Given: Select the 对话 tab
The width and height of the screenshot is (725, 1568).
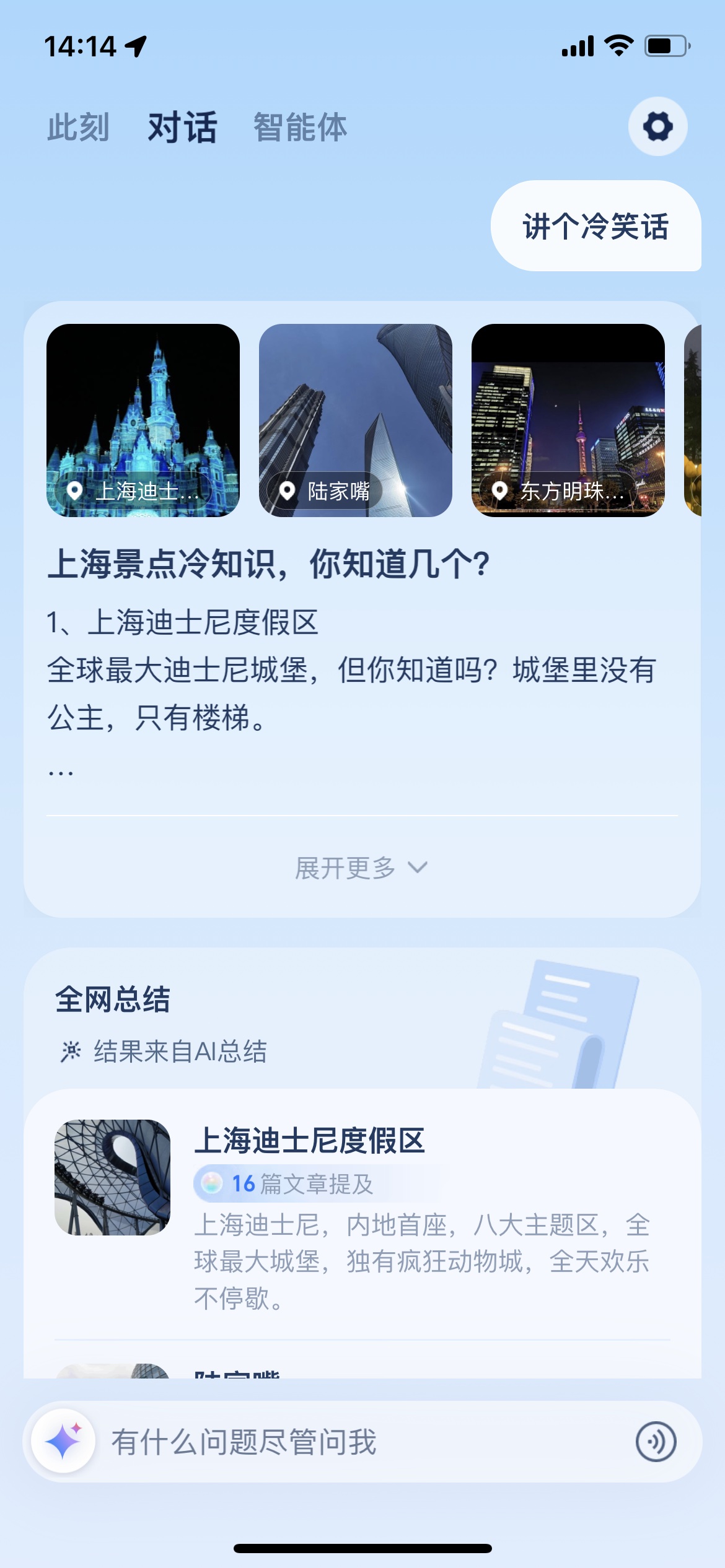Looking at the screenshot, I should click(x=182, y=128).
